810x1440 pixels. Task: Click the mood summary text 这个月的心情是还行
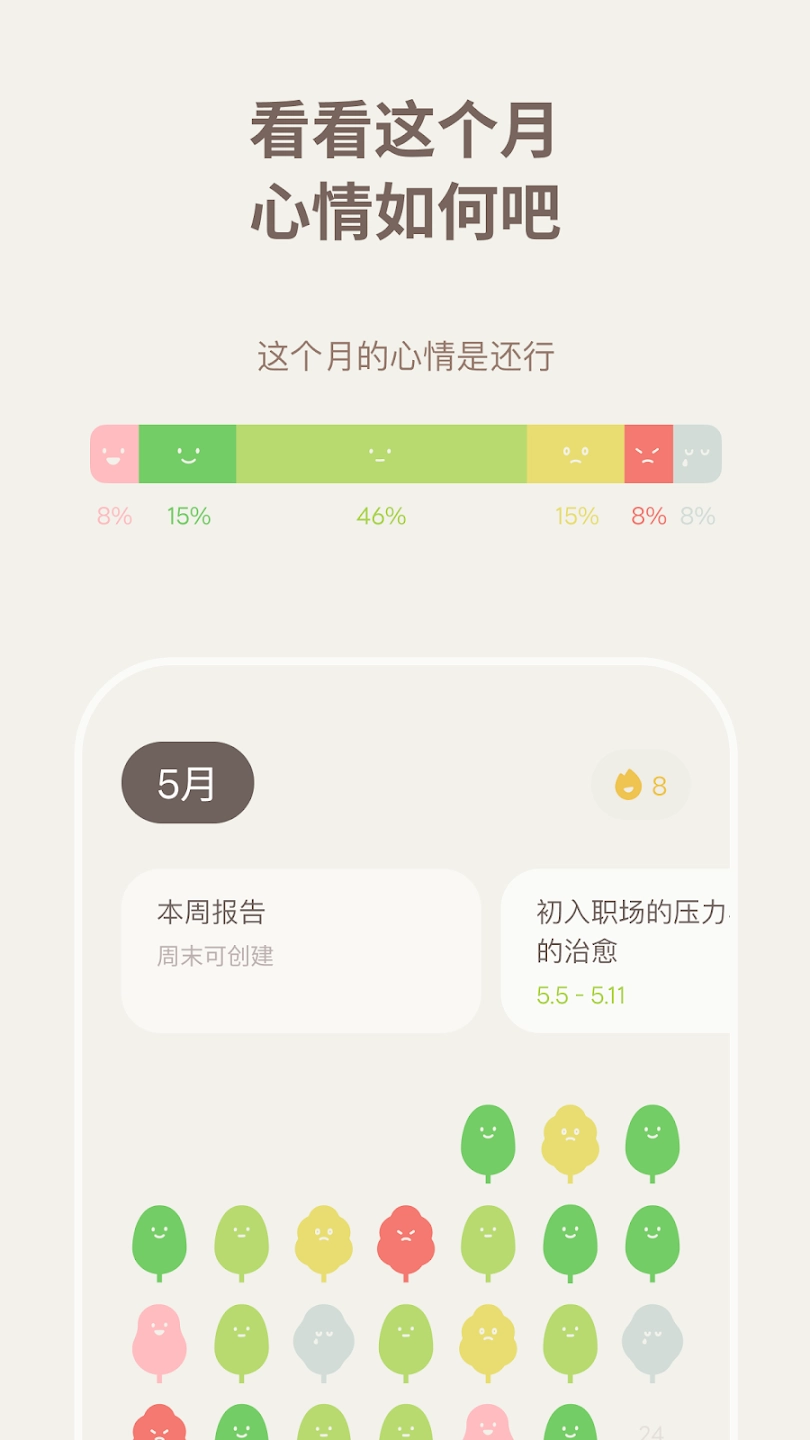405,355
